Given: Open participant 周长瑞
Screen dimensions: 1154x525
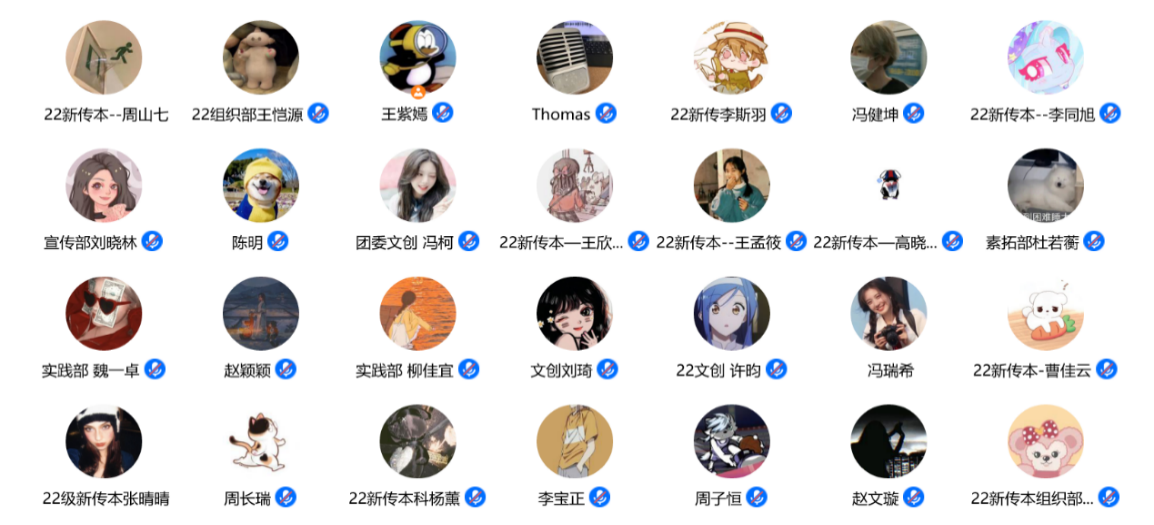Looking at the screenshot, I should (x=261, y=443).
